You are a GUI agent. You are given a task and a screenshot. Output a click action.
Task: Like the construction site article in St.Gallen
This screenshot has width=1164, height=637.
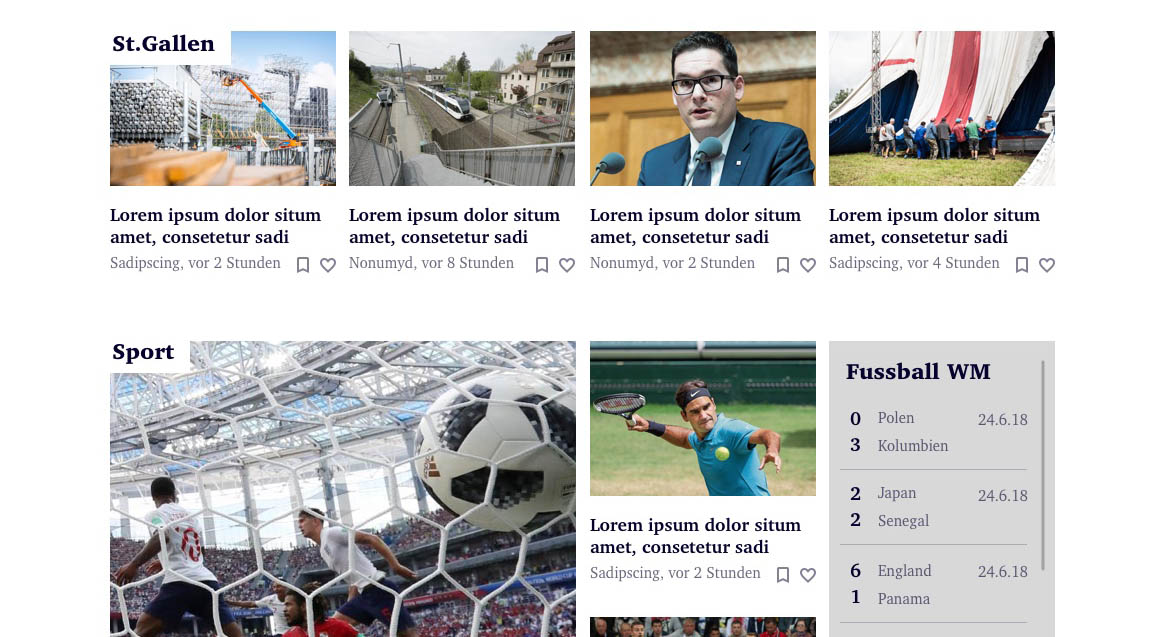tap(328, 265)
